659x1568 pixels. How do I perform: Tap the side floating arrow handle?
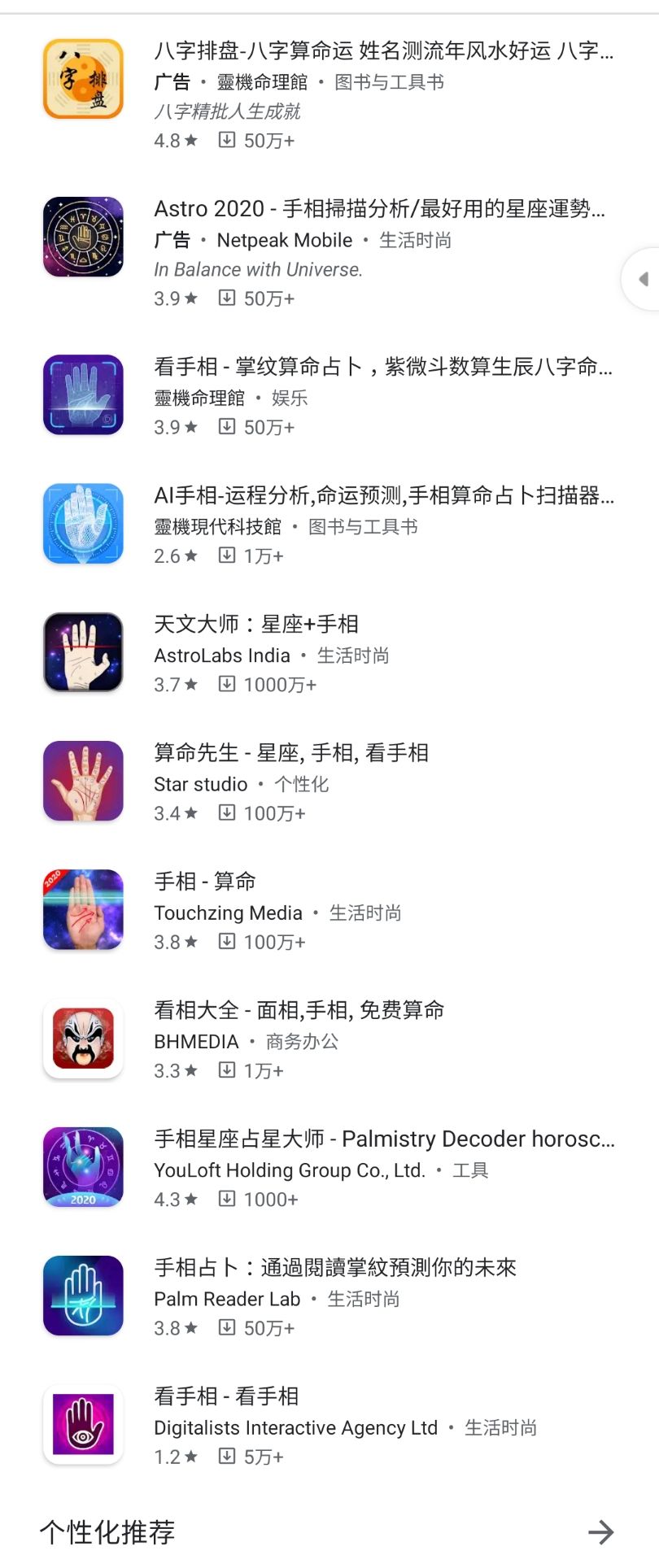(x=643, y=280)
